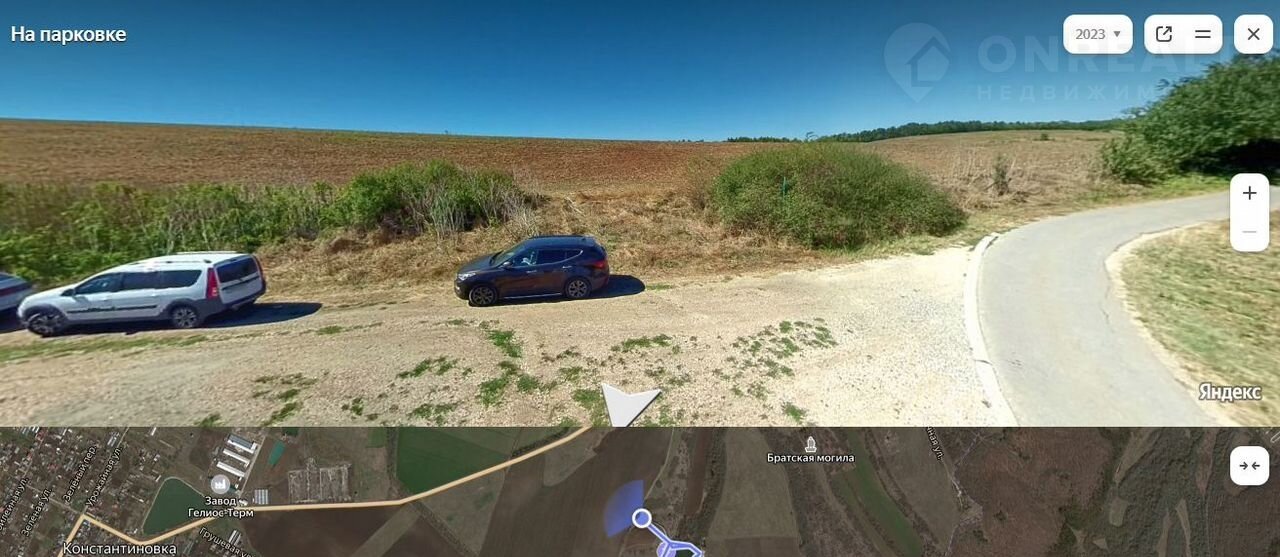Collapse the mini map panel
The width and height of the screenshot is (1280, 557).
pyautogui.click(x=1249, y=466)
